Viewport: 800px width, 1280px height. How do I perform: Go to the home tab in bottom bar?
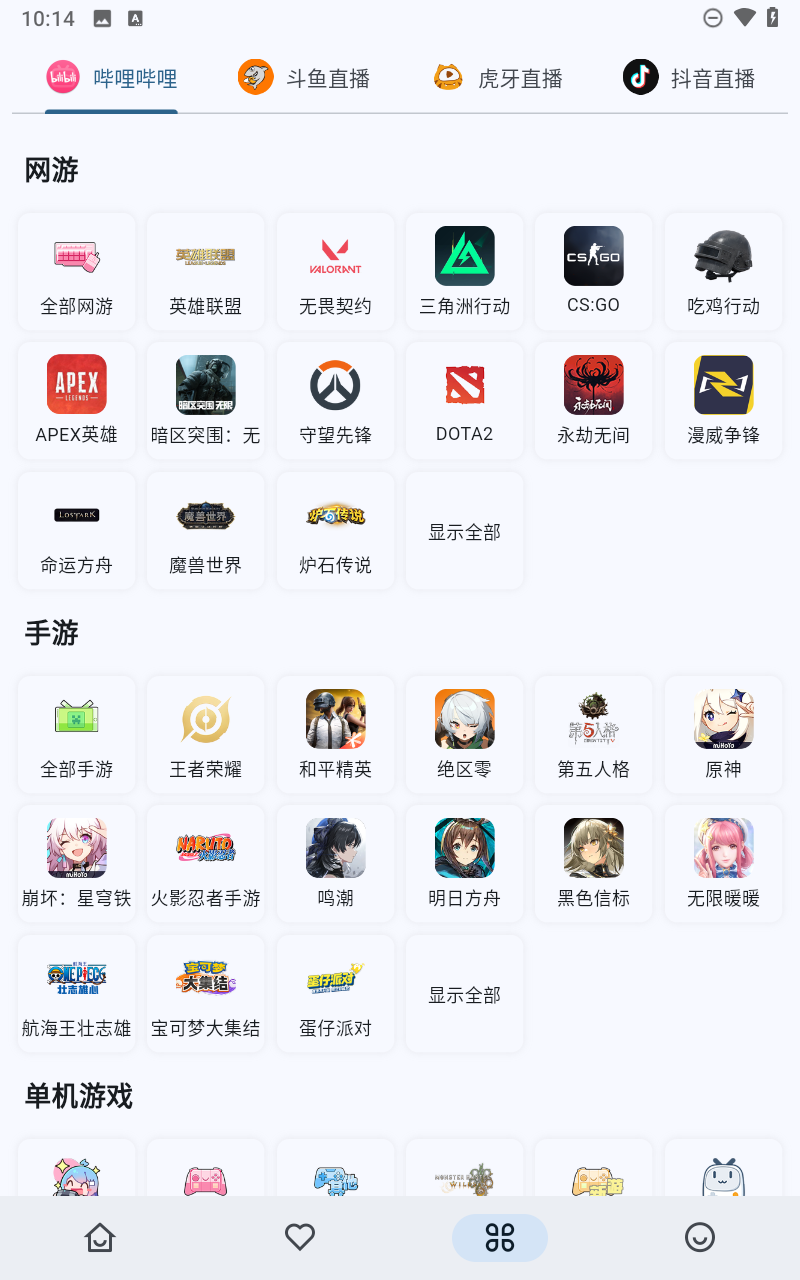tap(100, 1238)
